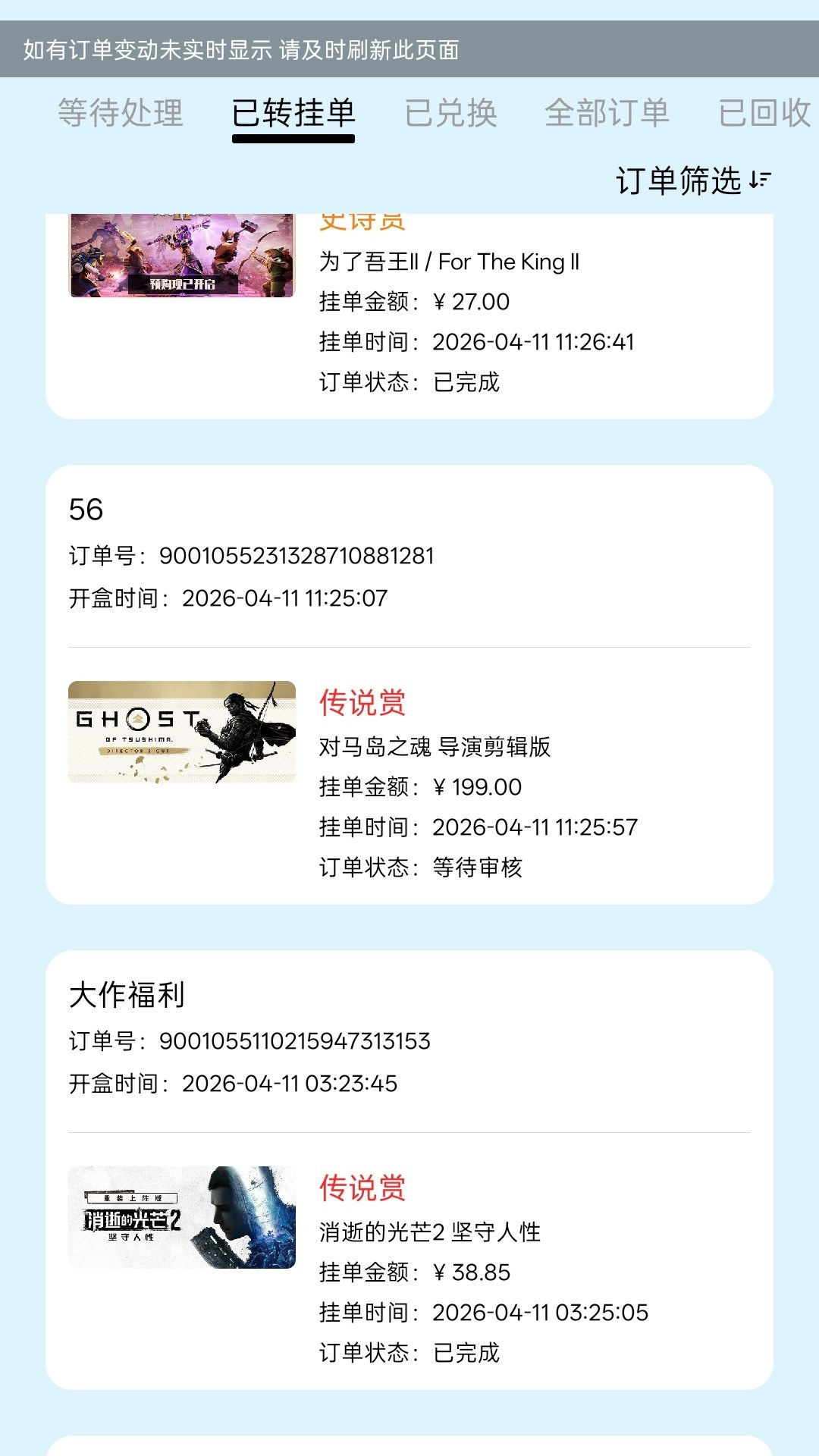This screenshot has height=1456, width=819.
Task: Open the 已兑换 tab
Action: (450, 114)
